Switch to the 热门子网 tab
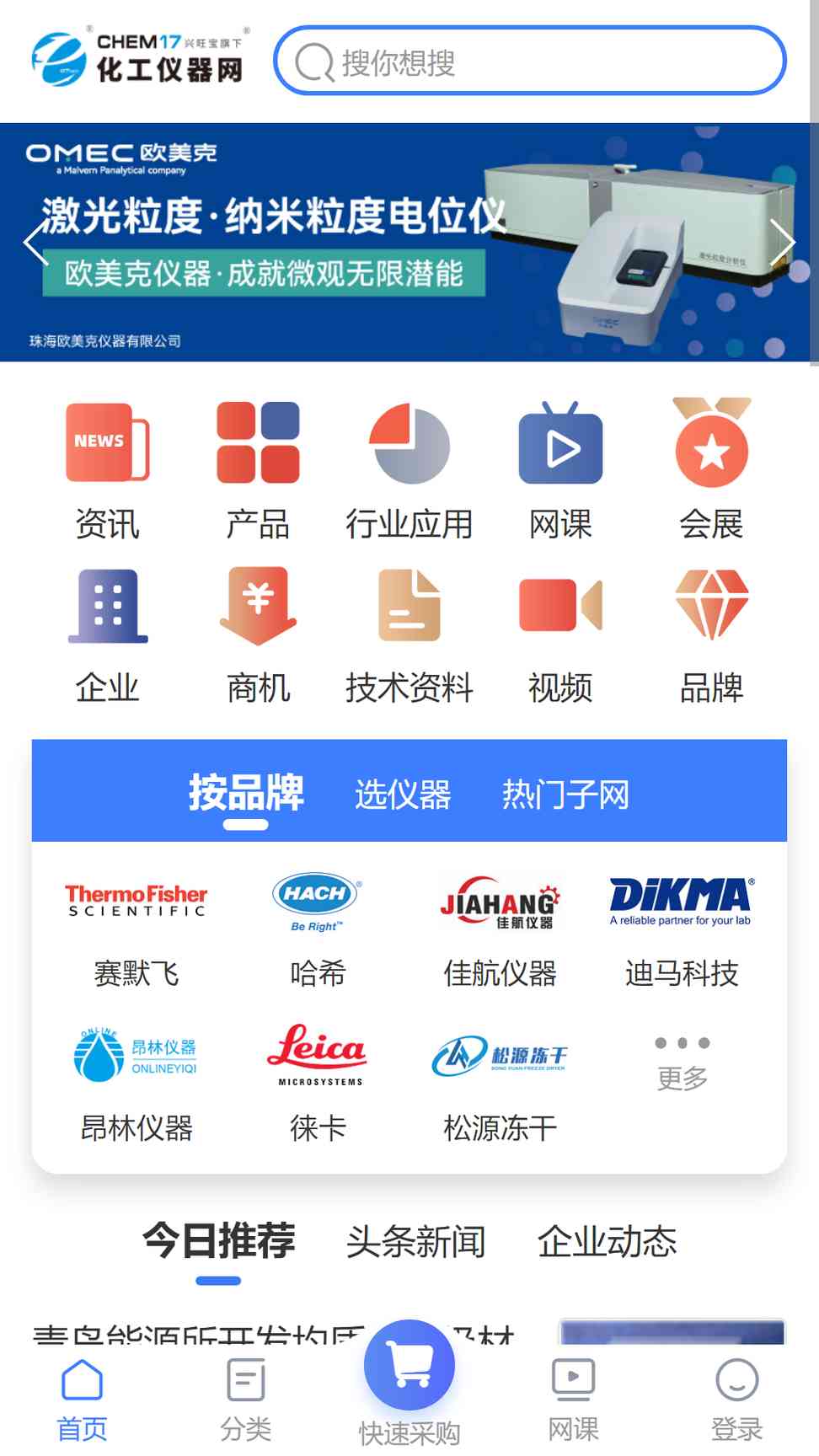Image resolution: width=819 pixels, height=1456 pixels. coord(565,794)
